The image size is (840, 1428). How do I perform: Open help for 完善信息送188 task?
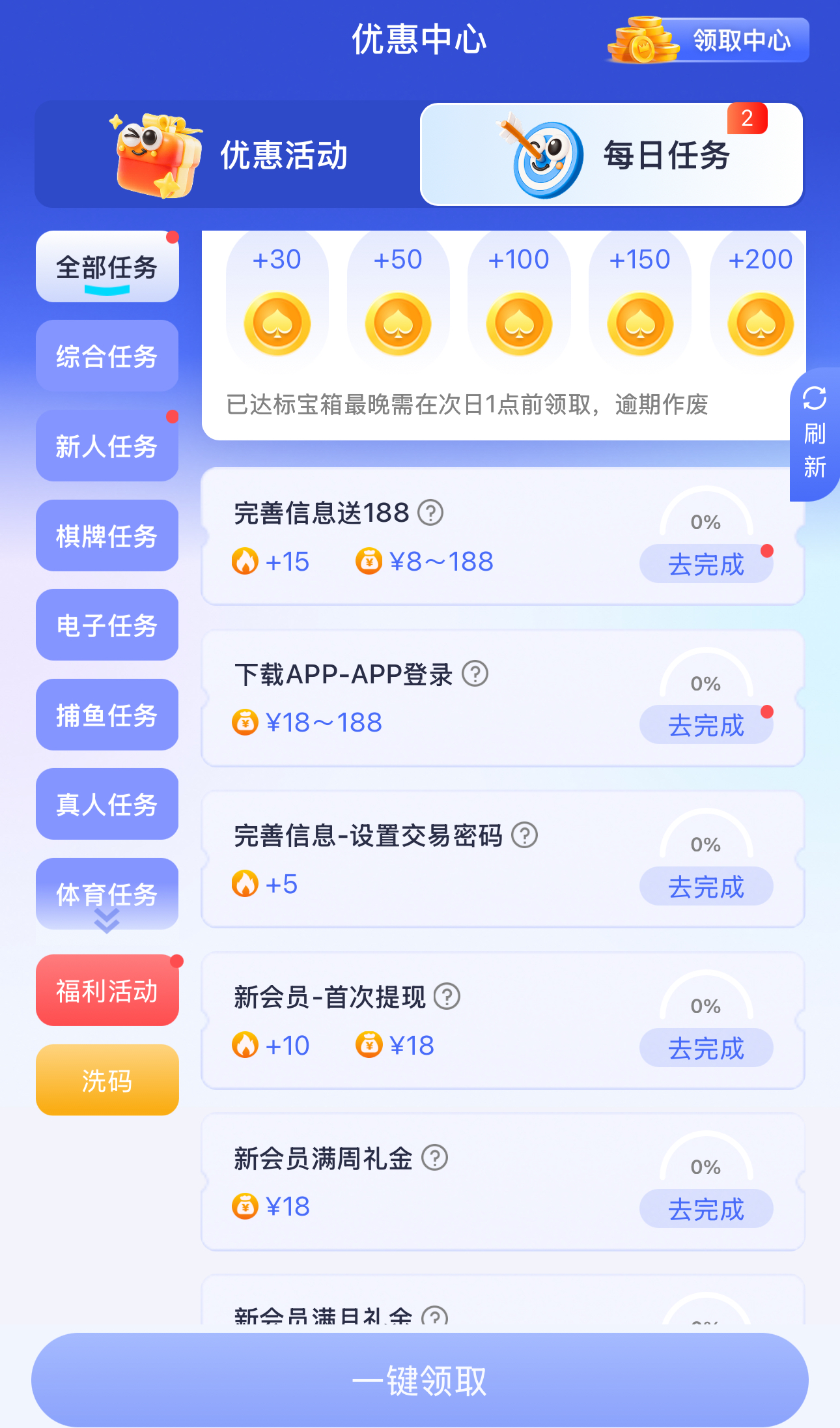[432, 513]
